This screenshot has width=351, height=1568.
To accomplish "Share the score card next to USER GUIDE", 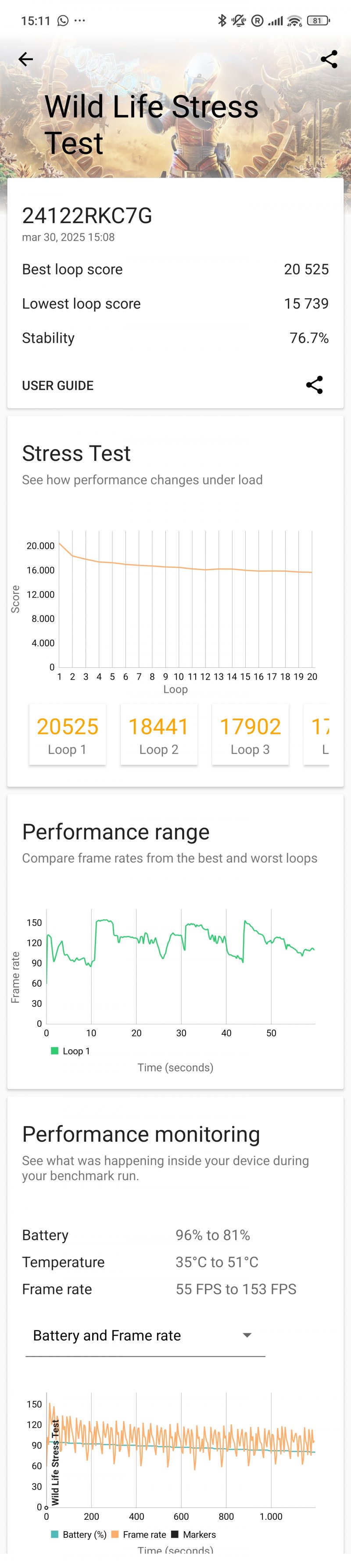I will coord(314,385).
